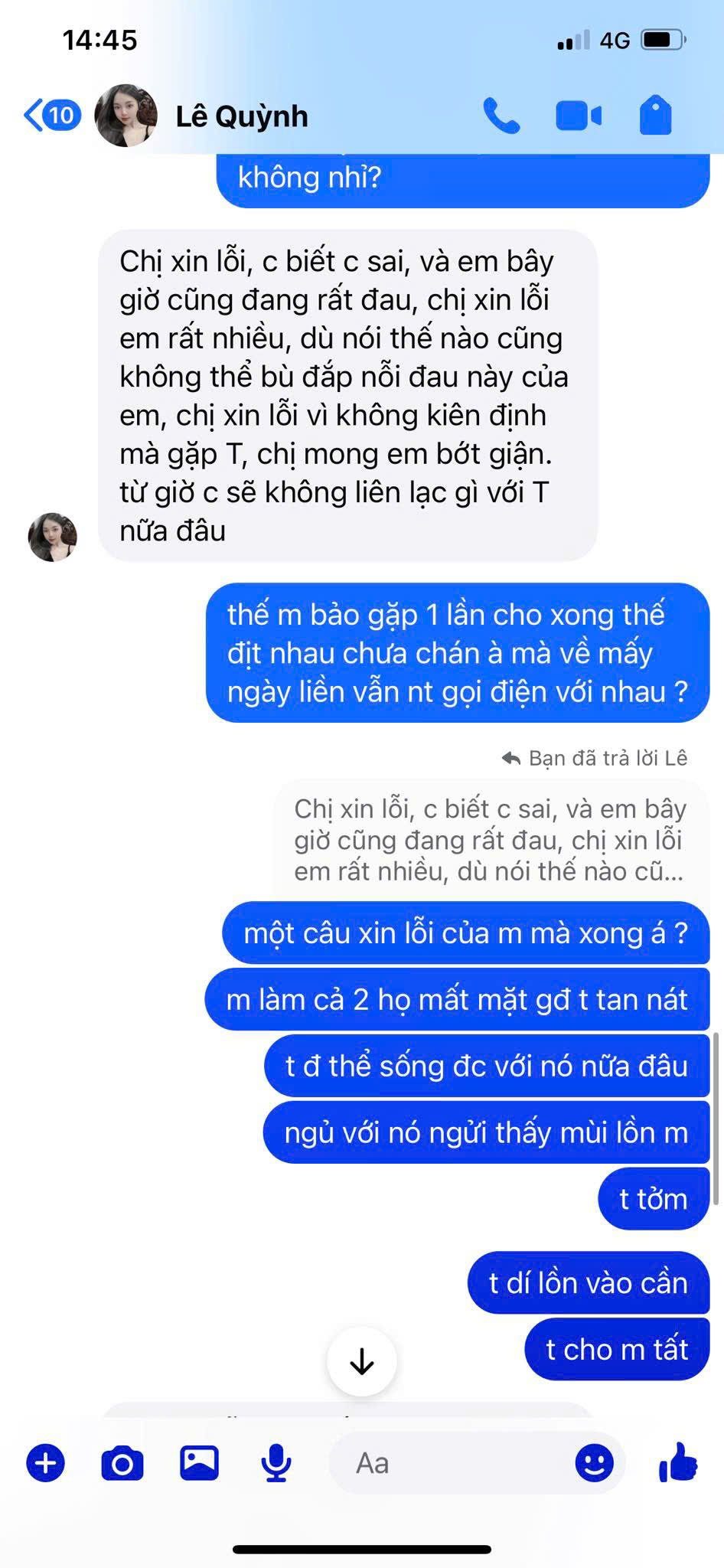724x1568 pixels.
Task: Send a thumbs-up like
Action: [678, 1463]
